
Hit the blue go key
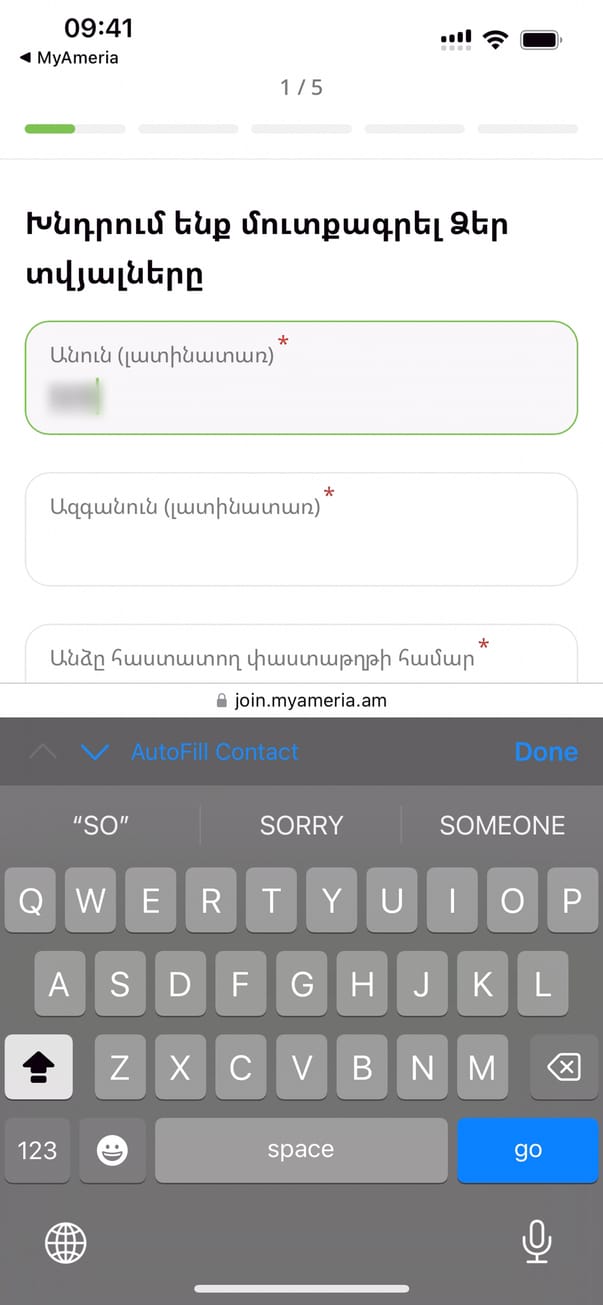(x=527, y=1150)
